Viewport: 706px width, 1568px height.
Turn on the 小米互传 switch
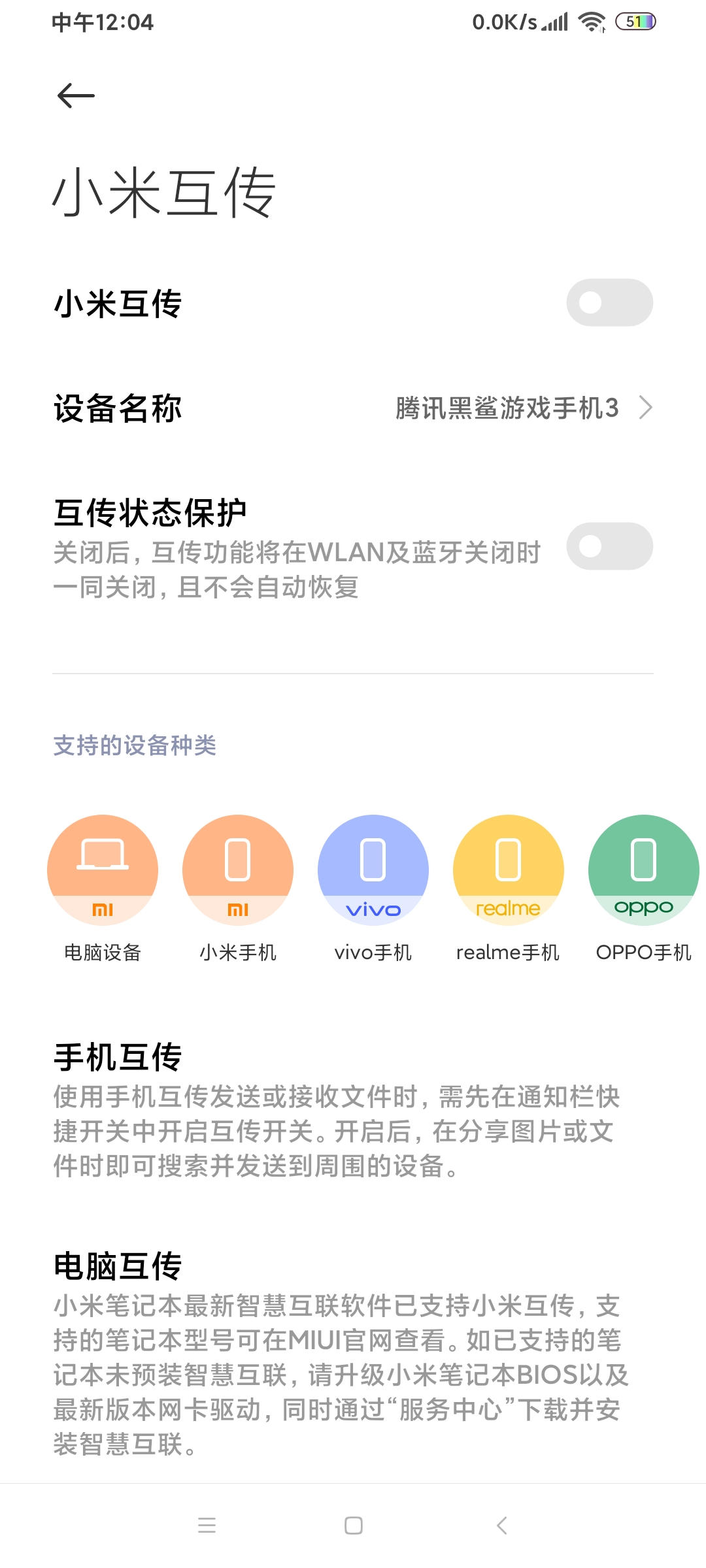[609, 302]
